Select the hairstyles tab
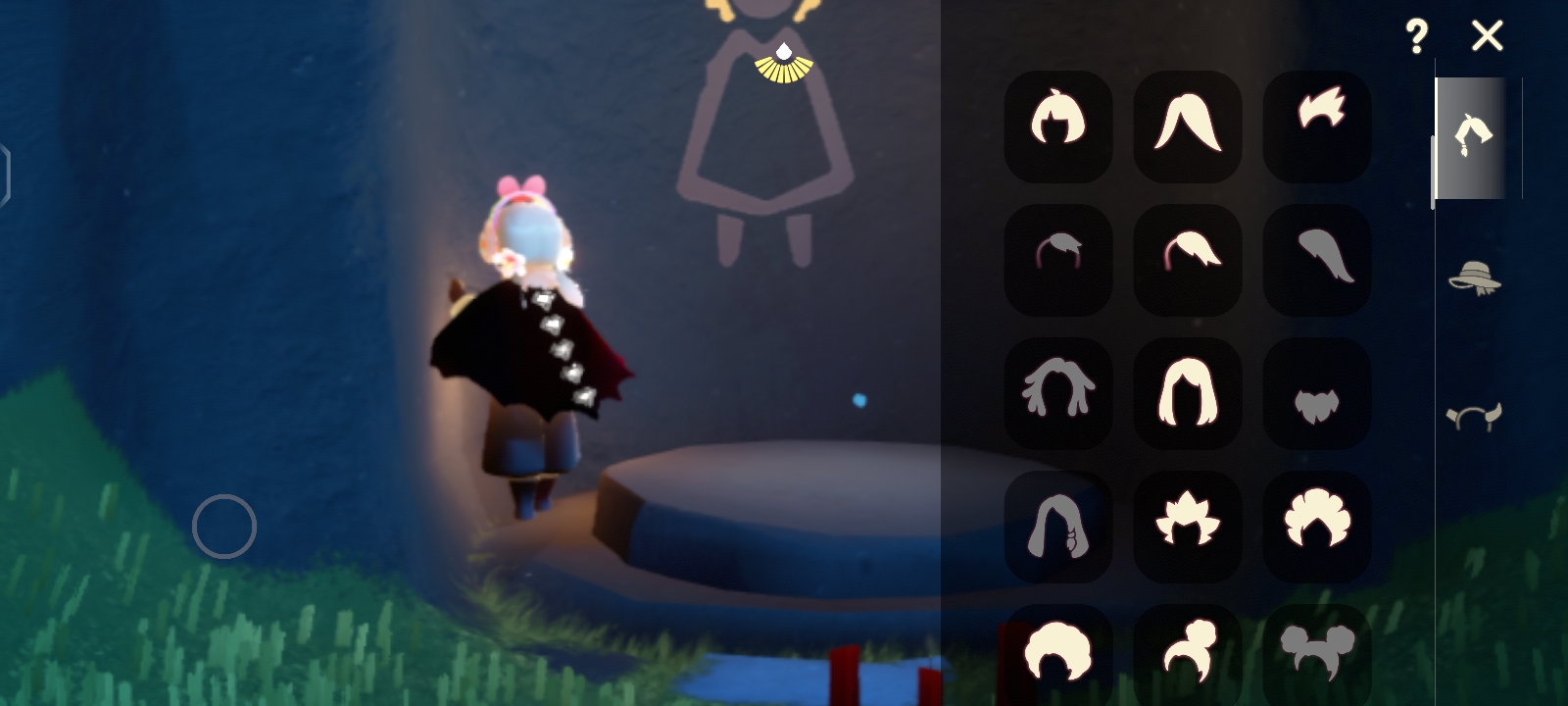 click(1472, 138)
